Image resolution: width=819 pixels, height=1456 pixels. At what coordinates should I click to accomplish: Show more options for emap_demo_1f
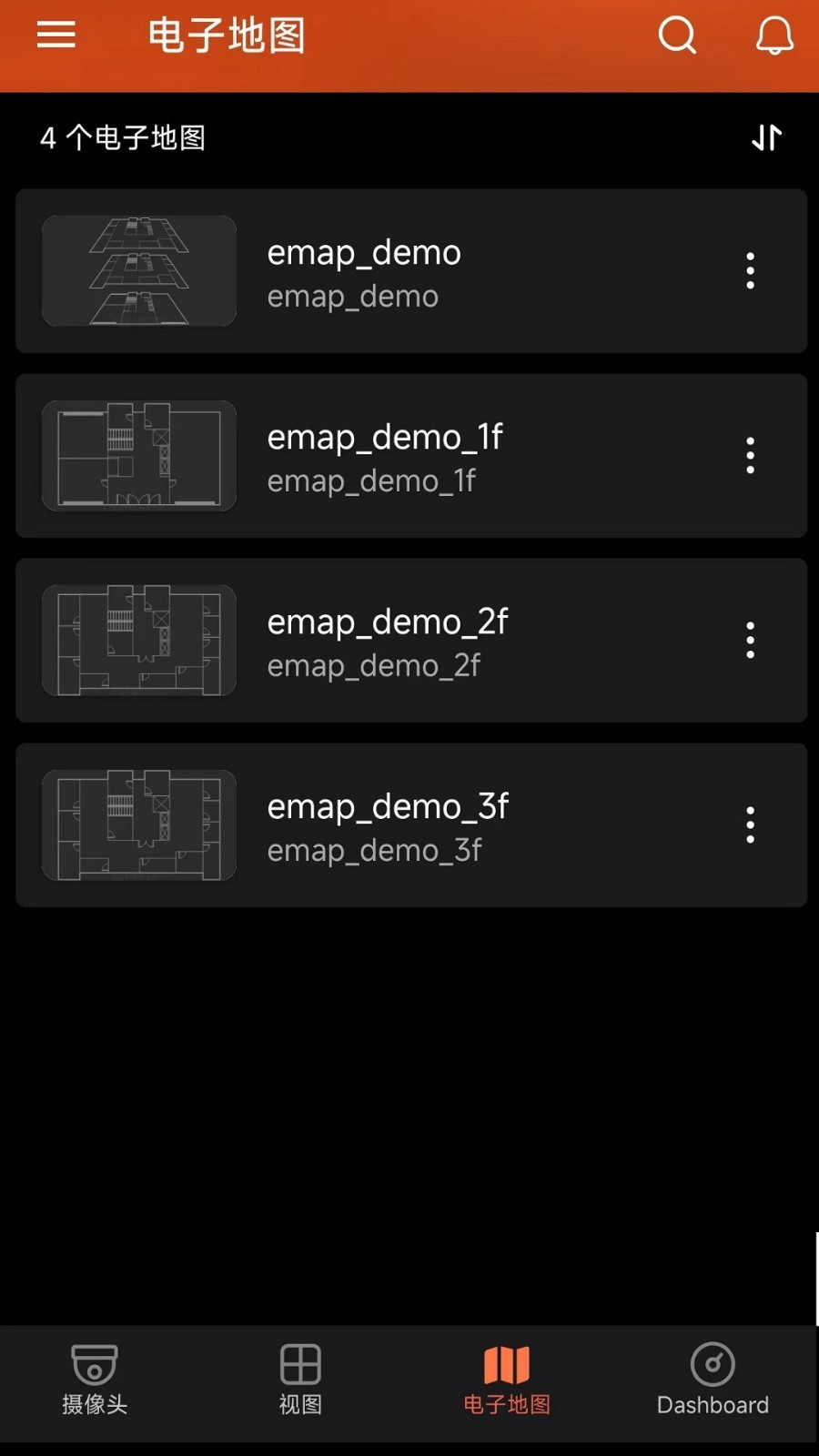(750, 456)
